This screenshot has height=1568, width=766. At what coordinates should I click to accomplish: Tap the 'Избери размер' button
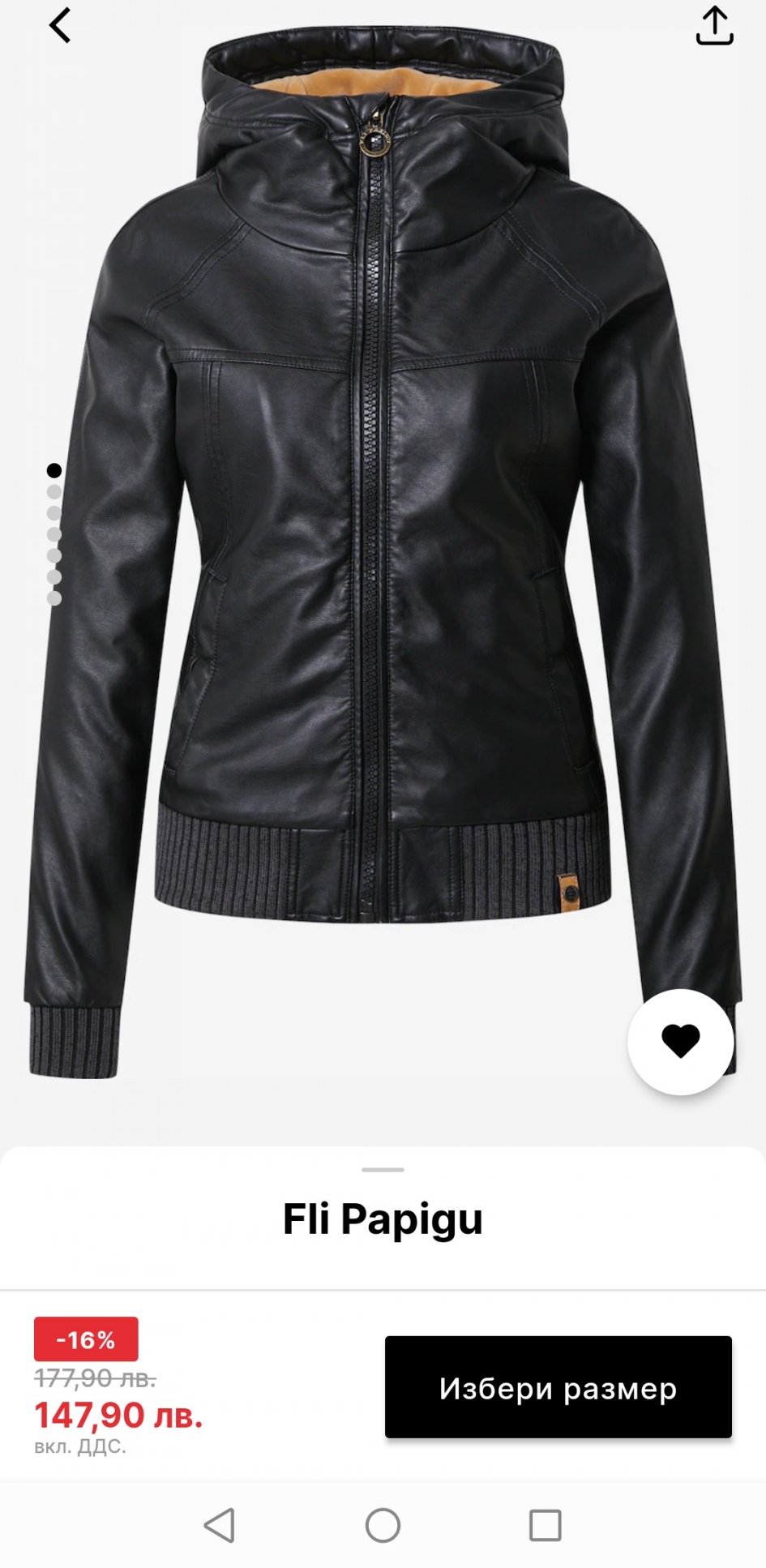point(558,1389)
